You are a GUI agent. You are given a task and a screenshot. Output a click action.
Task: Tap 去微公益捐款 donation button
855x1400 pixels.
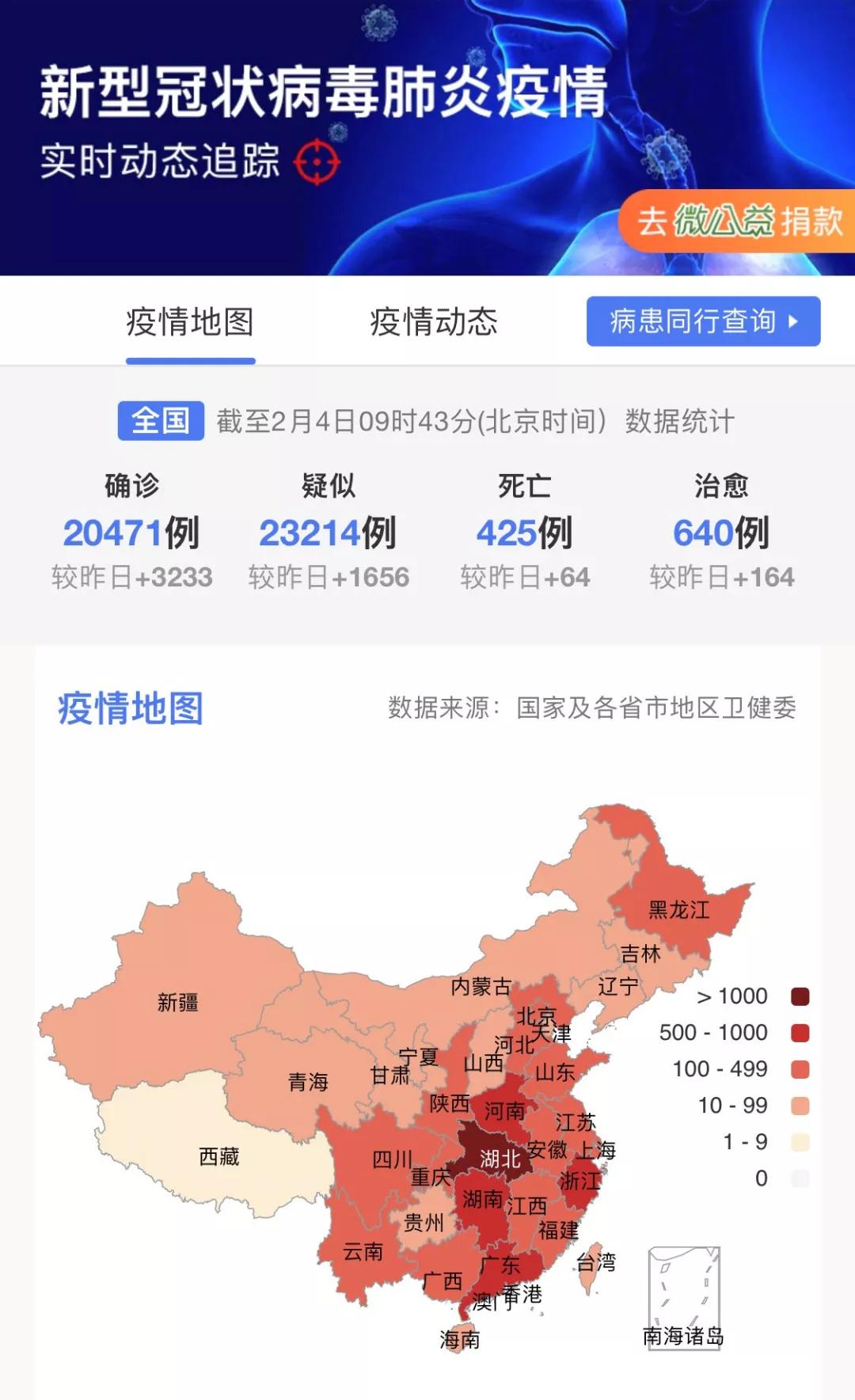click(x=738, y=221)
